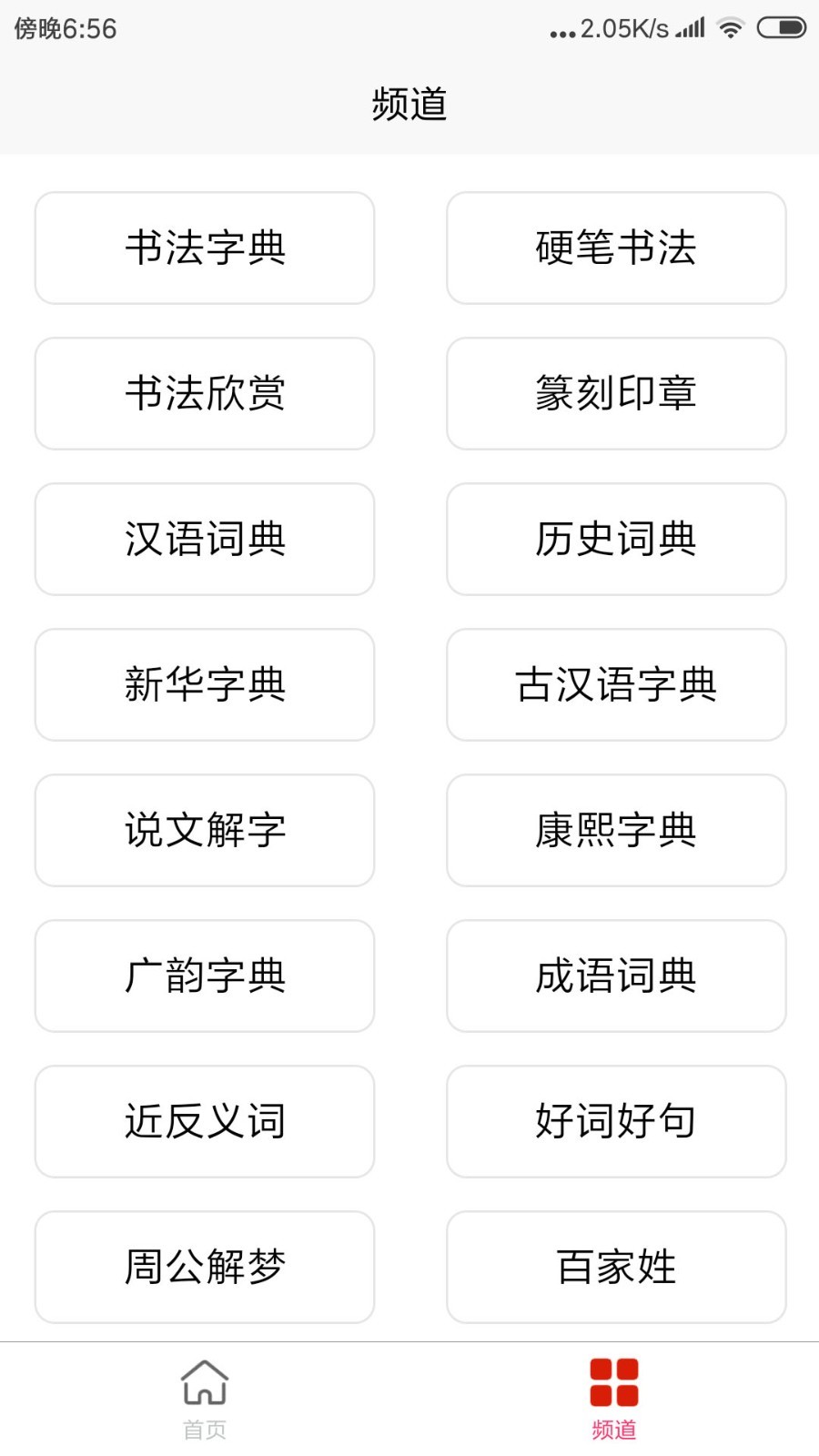819x1456 pixels.
Task: Open 百家姓
Action: coord(616,1267)
